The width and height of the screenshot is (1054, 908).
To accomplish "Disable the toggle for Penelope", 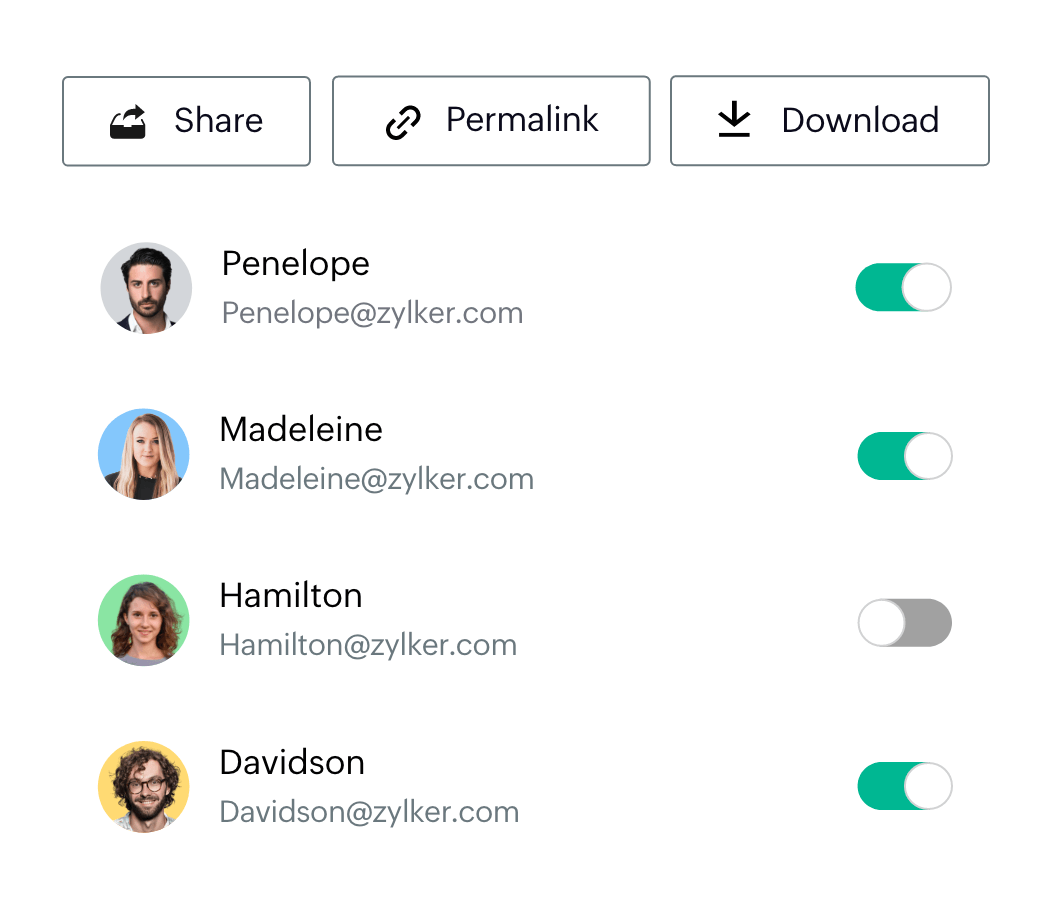I will 903,288.
